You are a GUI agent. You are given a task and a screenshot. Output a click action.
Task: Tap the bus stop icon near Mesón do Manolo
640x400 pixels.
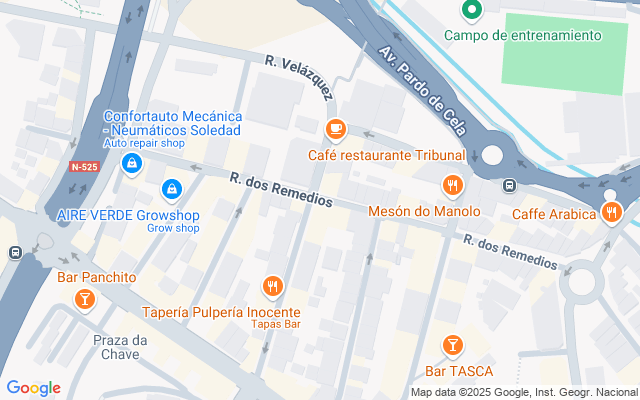[509, 186]
